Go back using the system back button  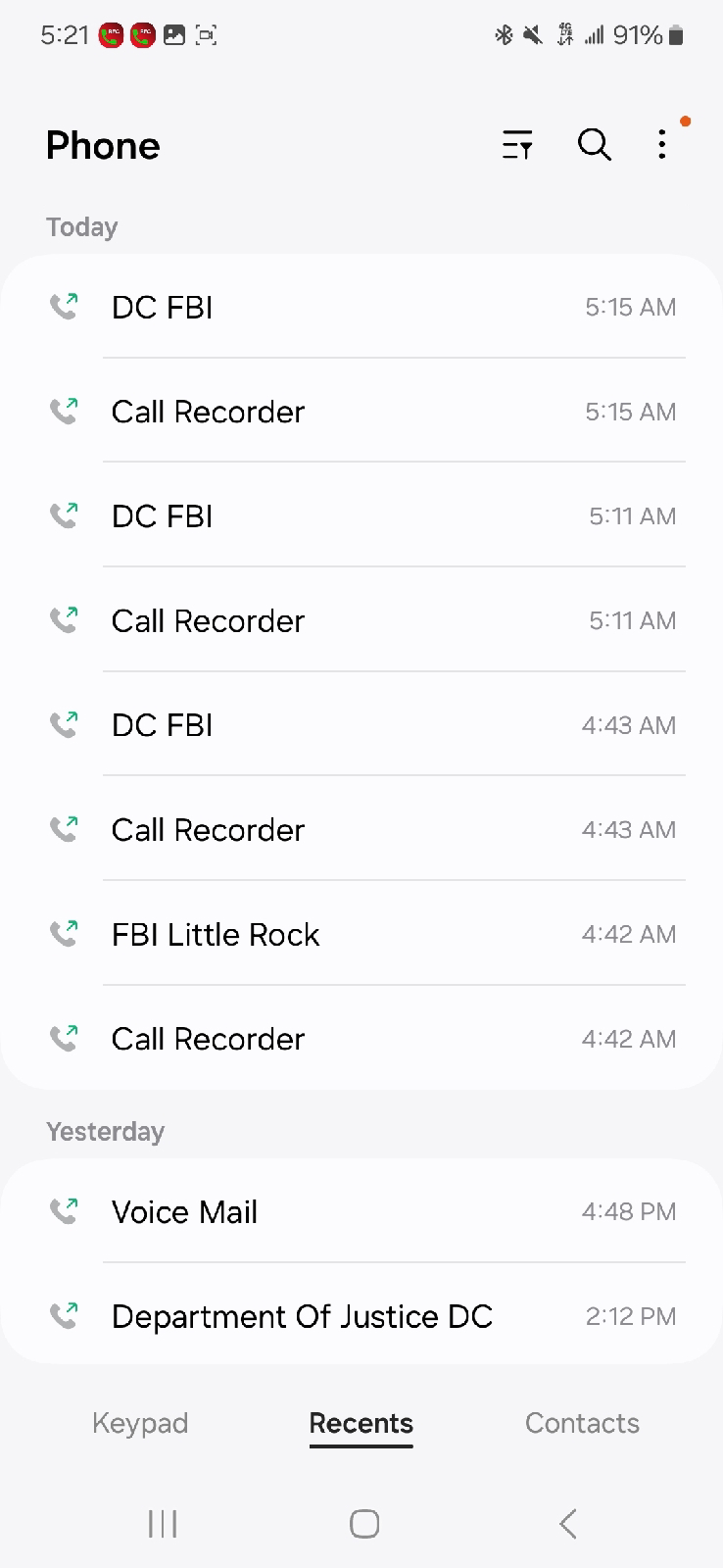point(568,1524)
